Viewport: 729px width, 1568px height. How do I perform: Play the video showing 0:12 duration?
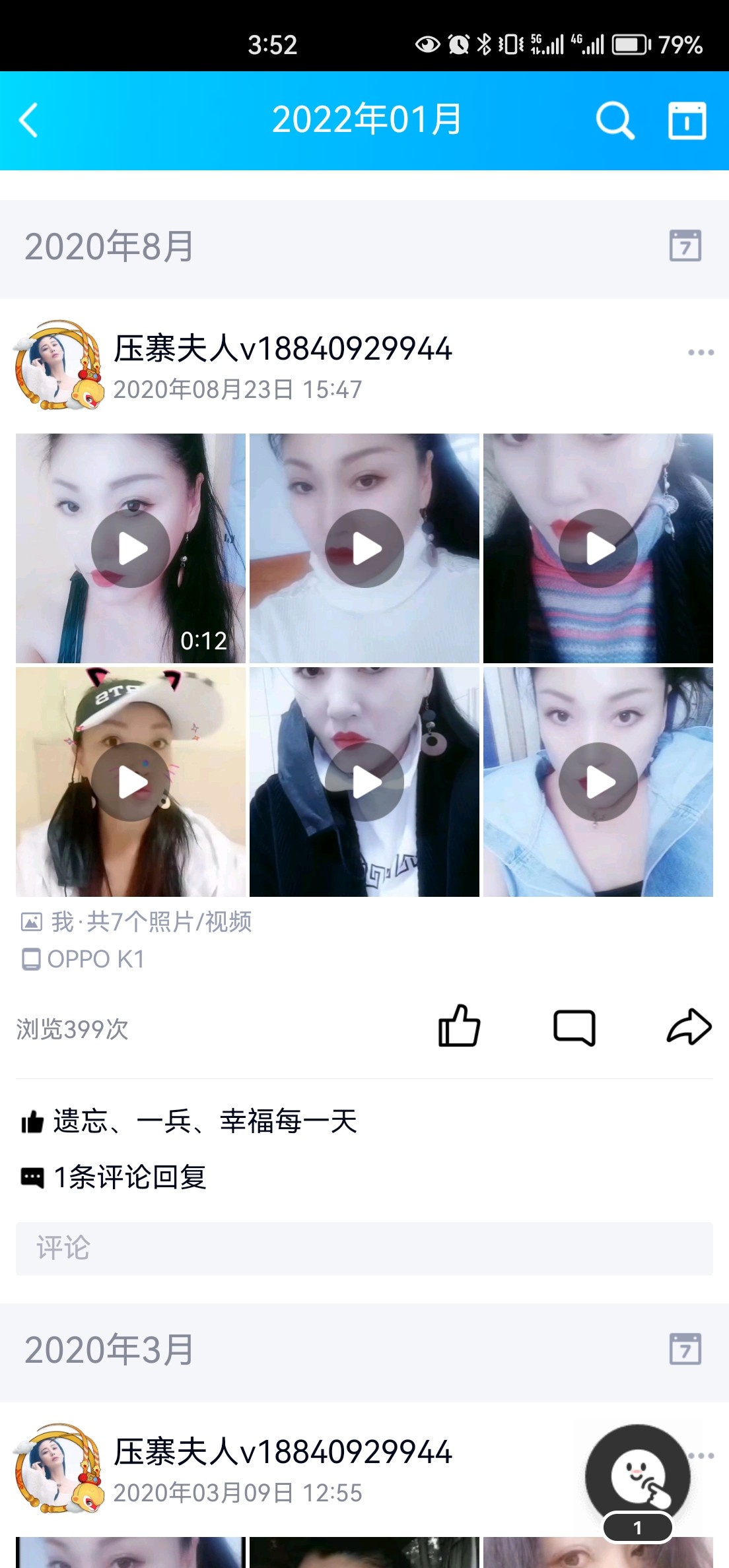(x=131, y=546)
